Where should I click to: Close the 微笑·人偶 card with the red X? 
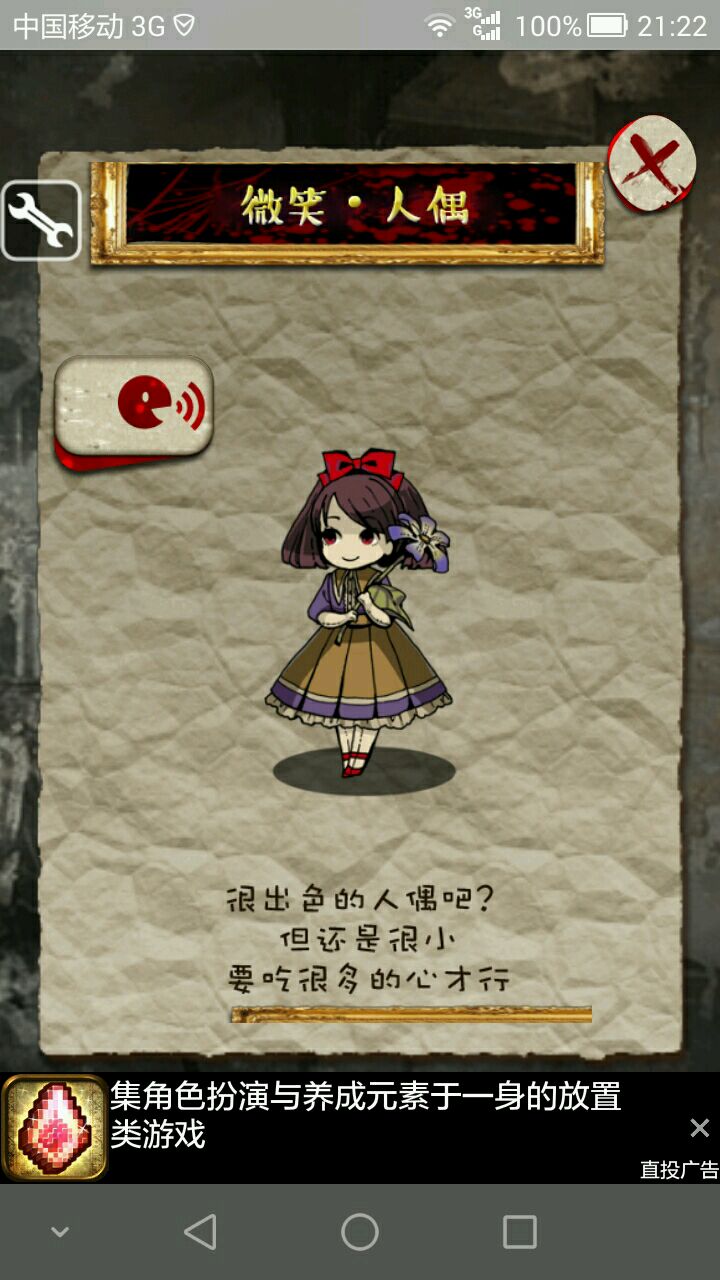click(652, 163)
